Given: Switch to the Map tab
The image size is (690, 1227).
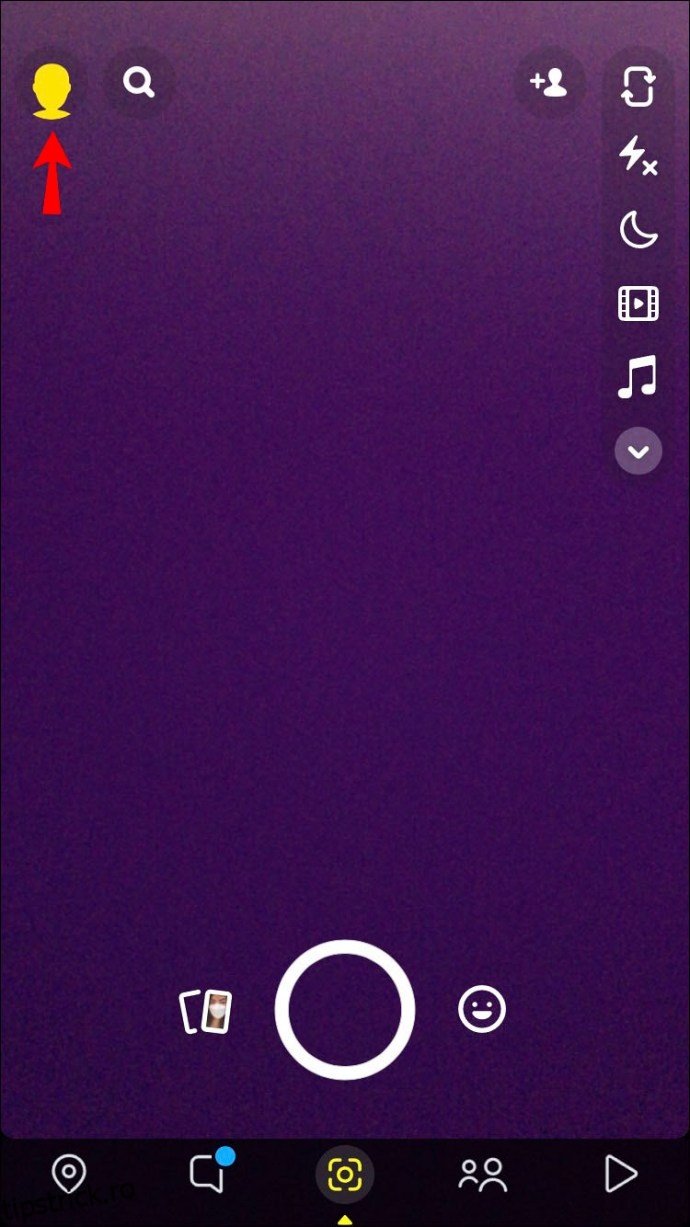Looking at the screenshot, I should 69,1174.
